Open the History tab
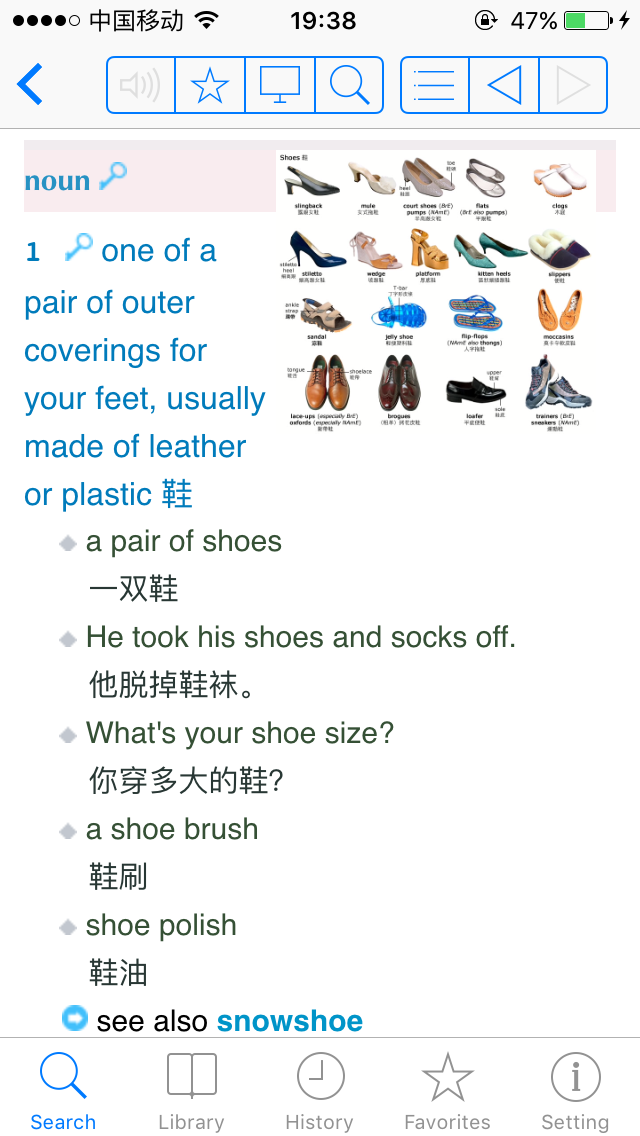This screenshot has height=1136, width=640. [319, 1092]
